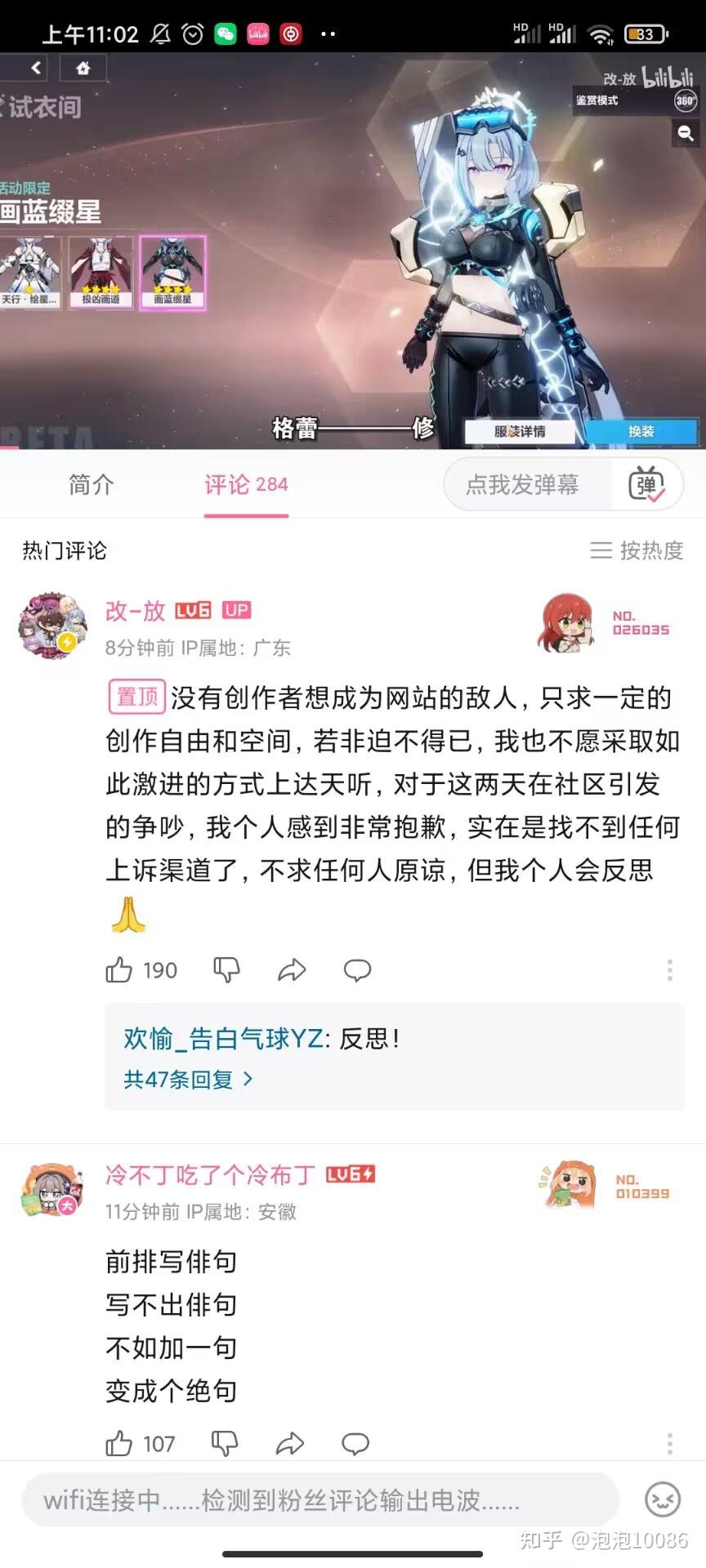Viewport: 706px width, 1568px height.
Task: Share 改-放's pinned comment
Action: click(x=292, y=970)
